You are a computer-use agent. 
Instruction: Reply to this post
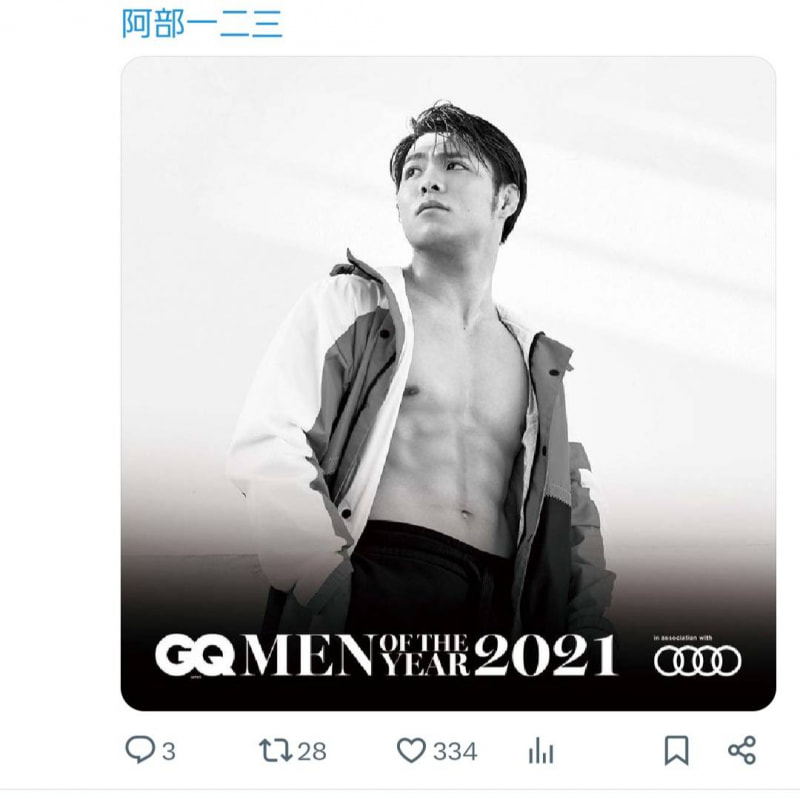pyautogui.click(x=139, y=750)
